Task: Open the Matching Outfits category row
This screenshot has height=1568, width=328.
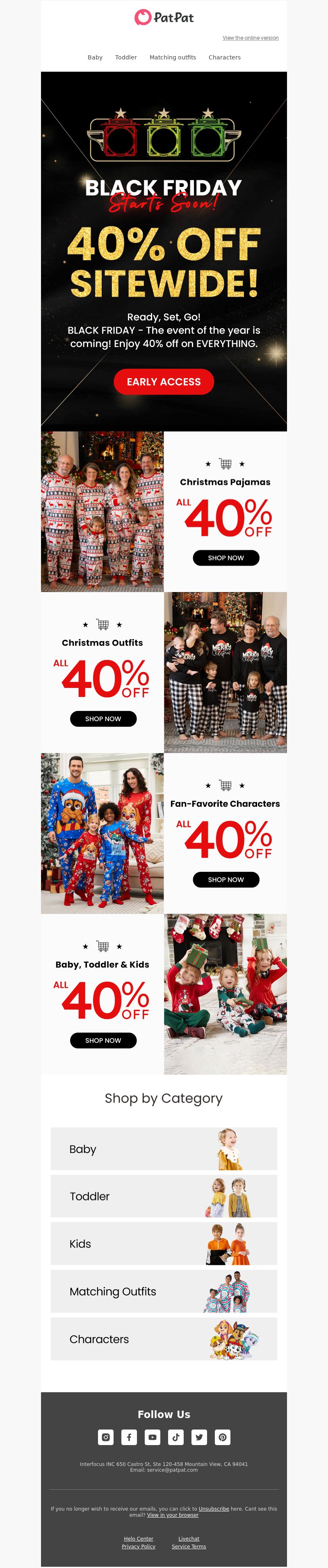Action: [164, 1291]
